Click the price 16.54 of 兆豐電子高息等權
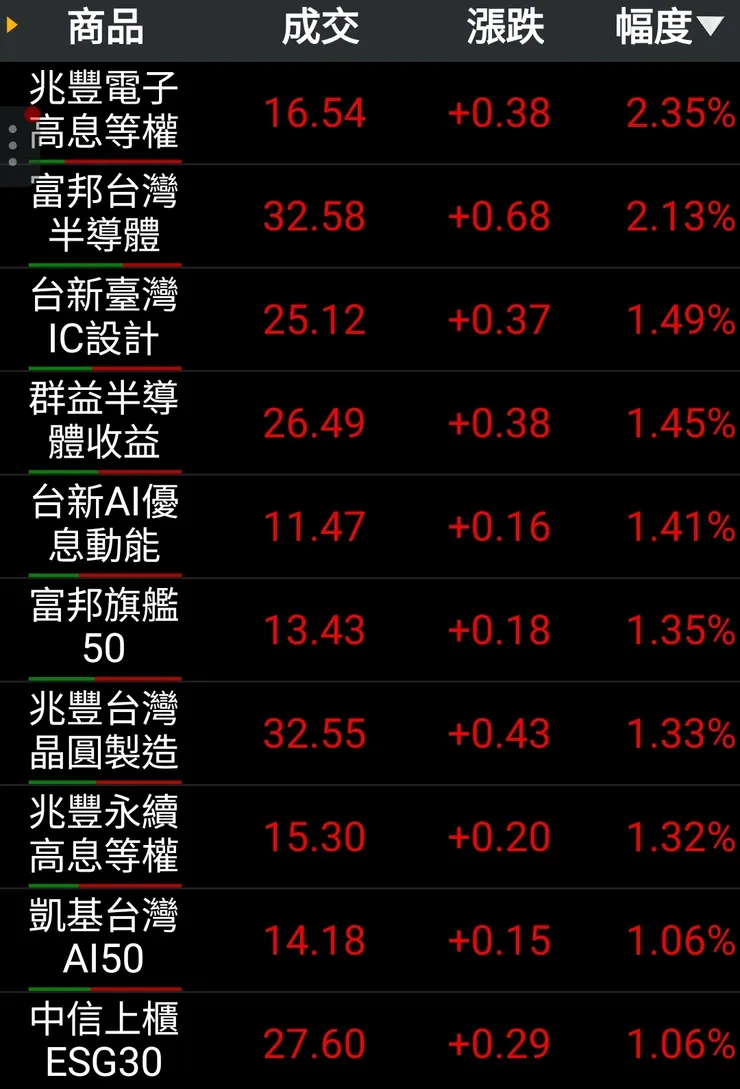The image size is (740, 1089). (x=316, y=112)
